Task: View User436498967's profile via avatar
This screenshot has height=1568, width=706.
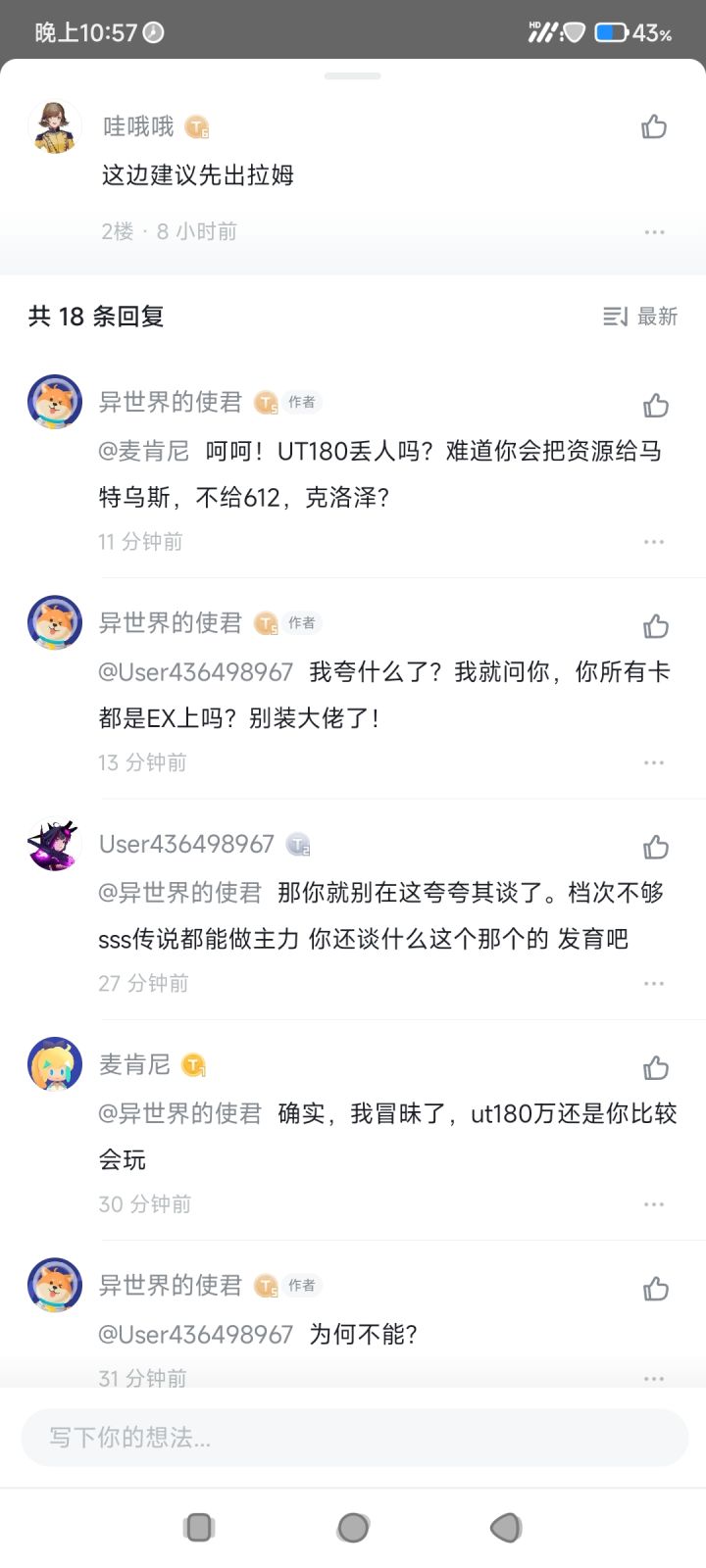Action: [55, 845]
